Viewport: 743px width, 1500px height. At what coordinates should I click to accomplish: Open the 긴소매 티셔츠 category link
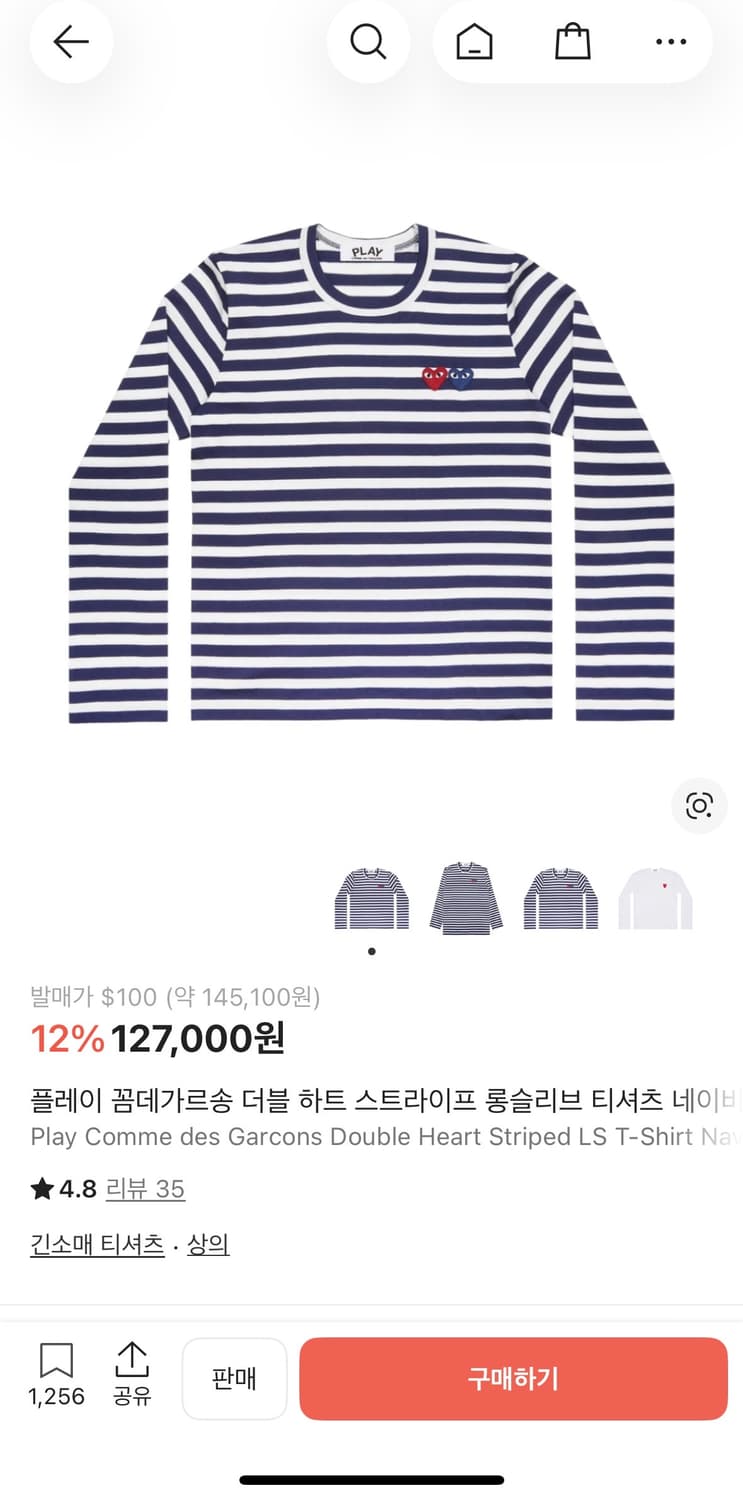pyautogui.click(x=96, y=1243)
